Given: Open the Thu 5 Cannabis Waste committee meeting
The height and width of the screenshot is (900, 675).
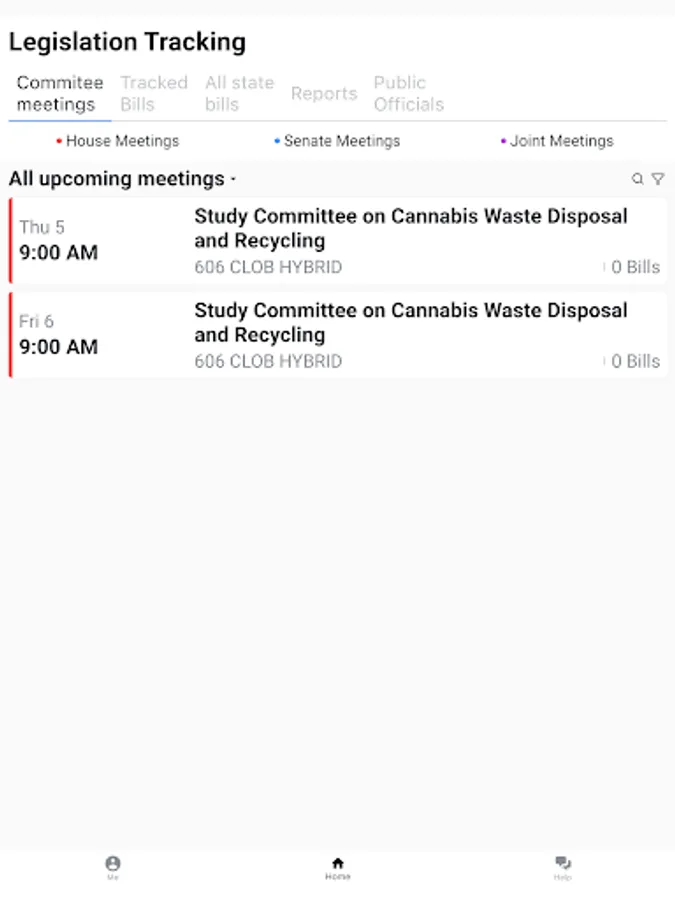Looking at the screenshot, I should point(338,241).
